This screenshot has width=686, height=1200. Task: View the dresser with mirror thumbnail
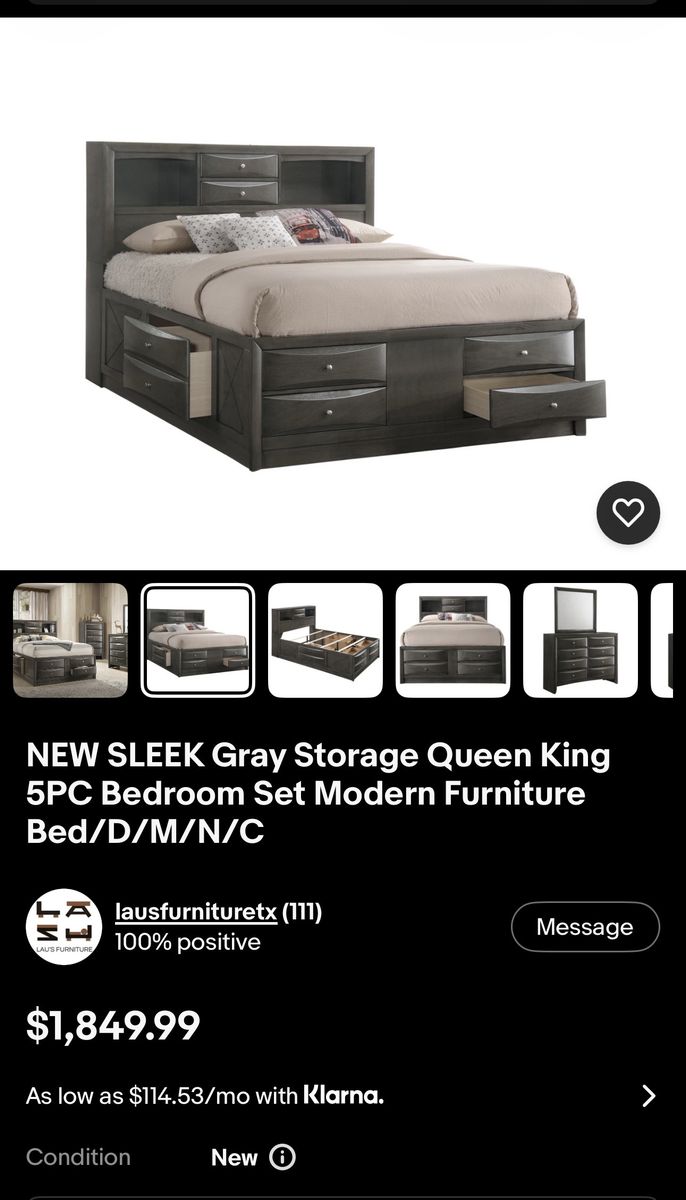[x=580, y=640]
